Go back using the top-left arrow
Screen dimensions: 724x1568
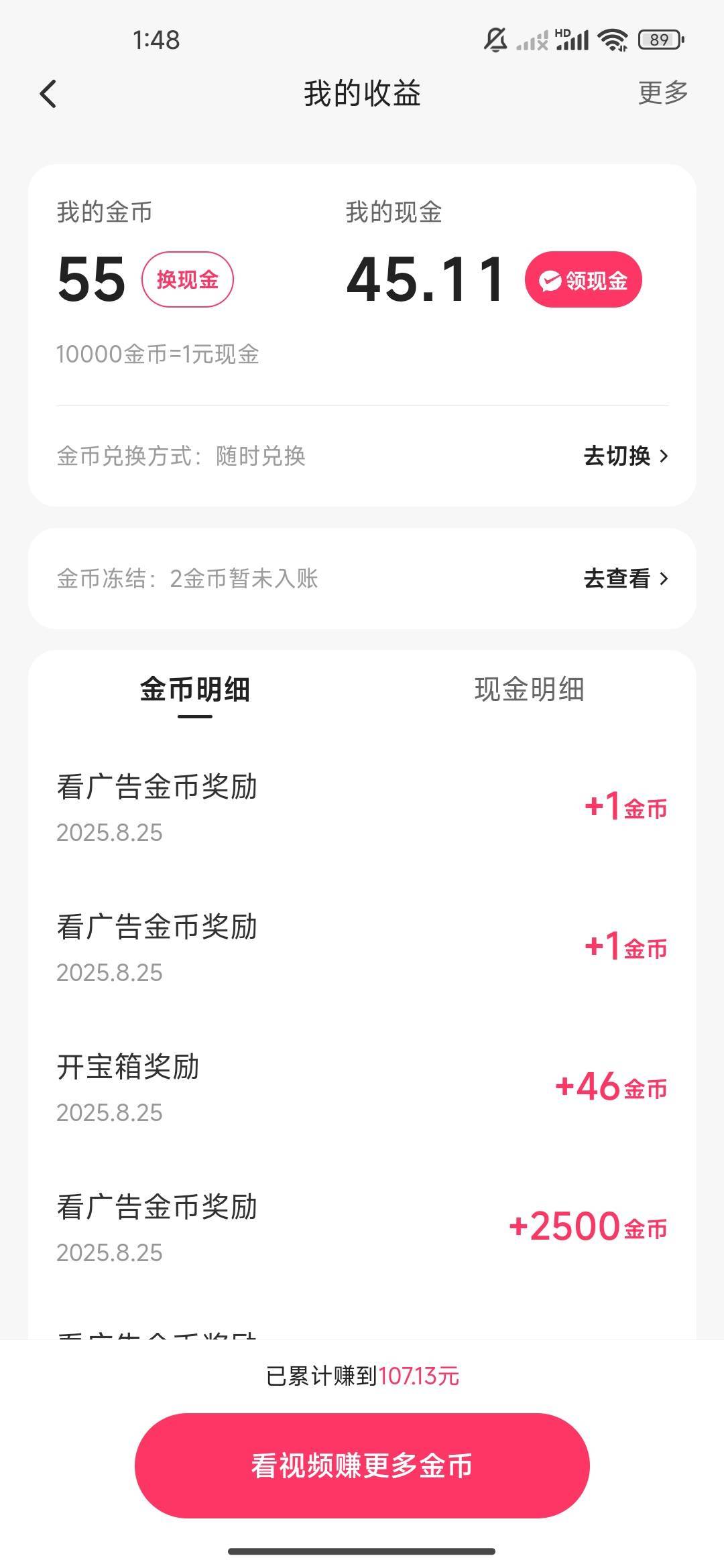point(48,94)
